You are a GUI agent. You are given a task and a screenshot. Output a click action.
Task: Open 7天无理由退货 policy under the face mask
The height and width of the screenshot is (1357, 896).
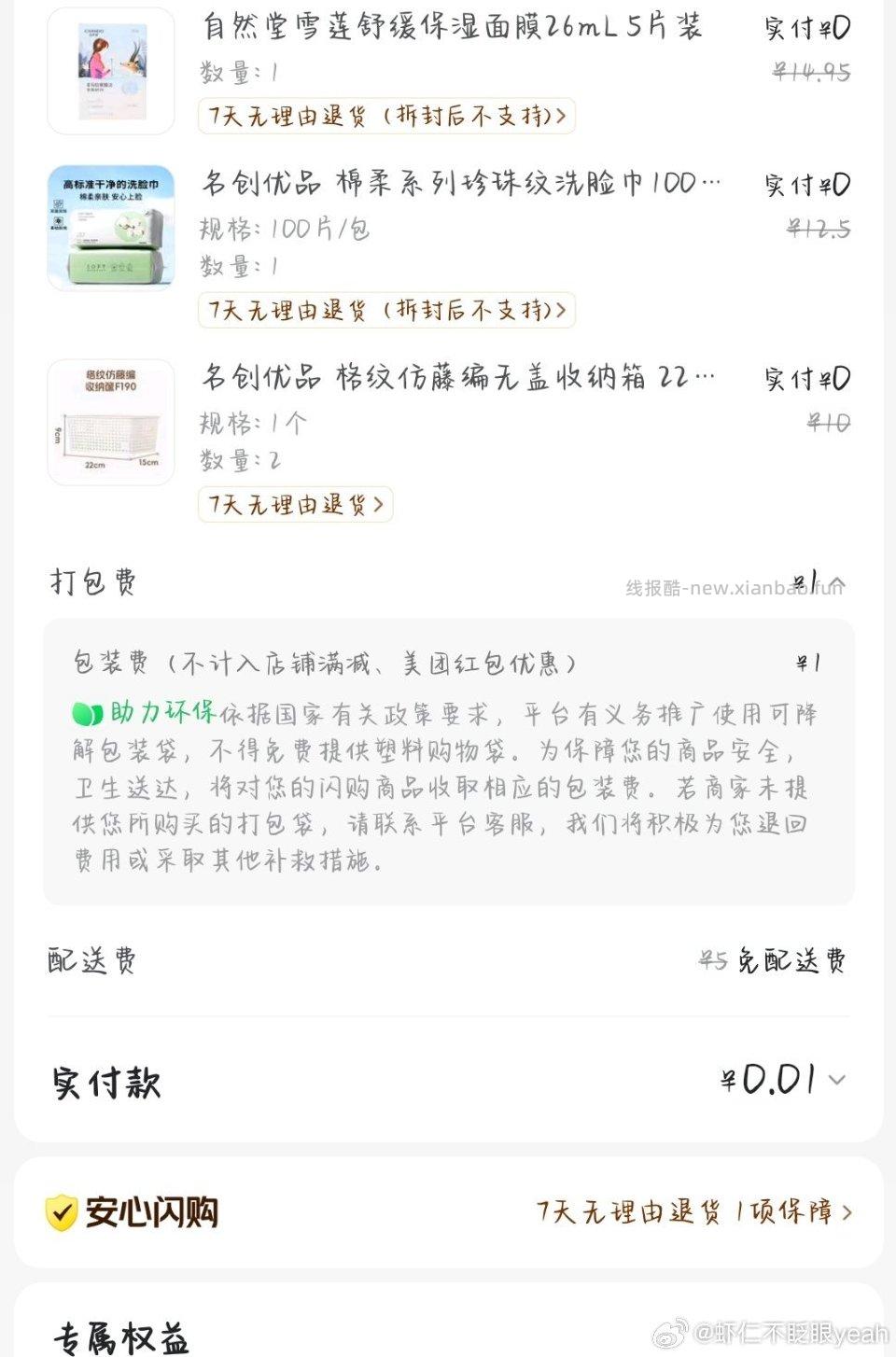click(385, 116)
